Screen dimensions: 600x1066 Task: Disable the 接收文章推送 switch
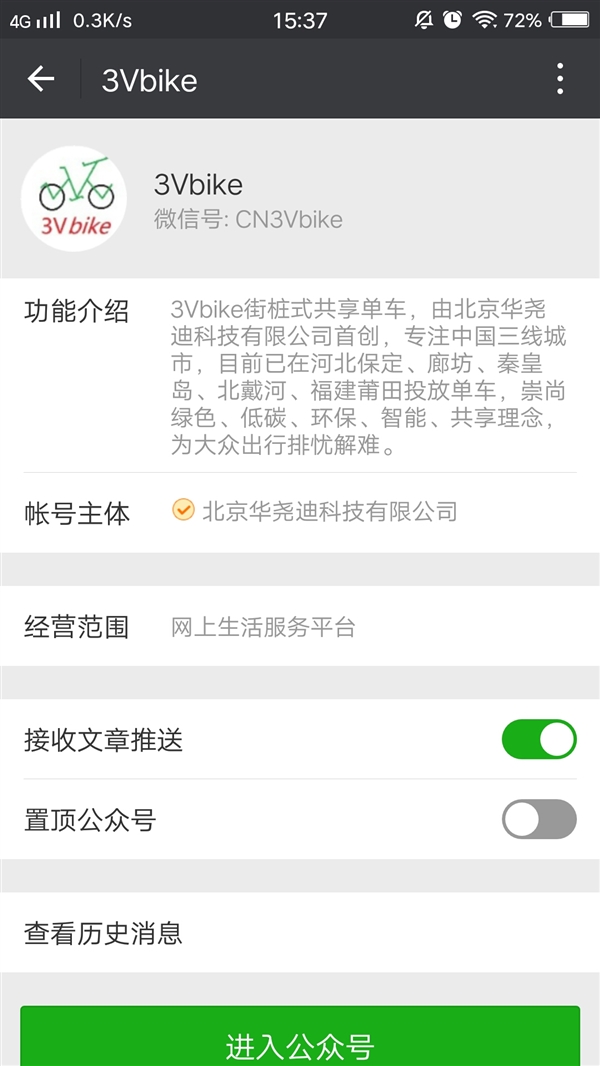pos(539,740)
